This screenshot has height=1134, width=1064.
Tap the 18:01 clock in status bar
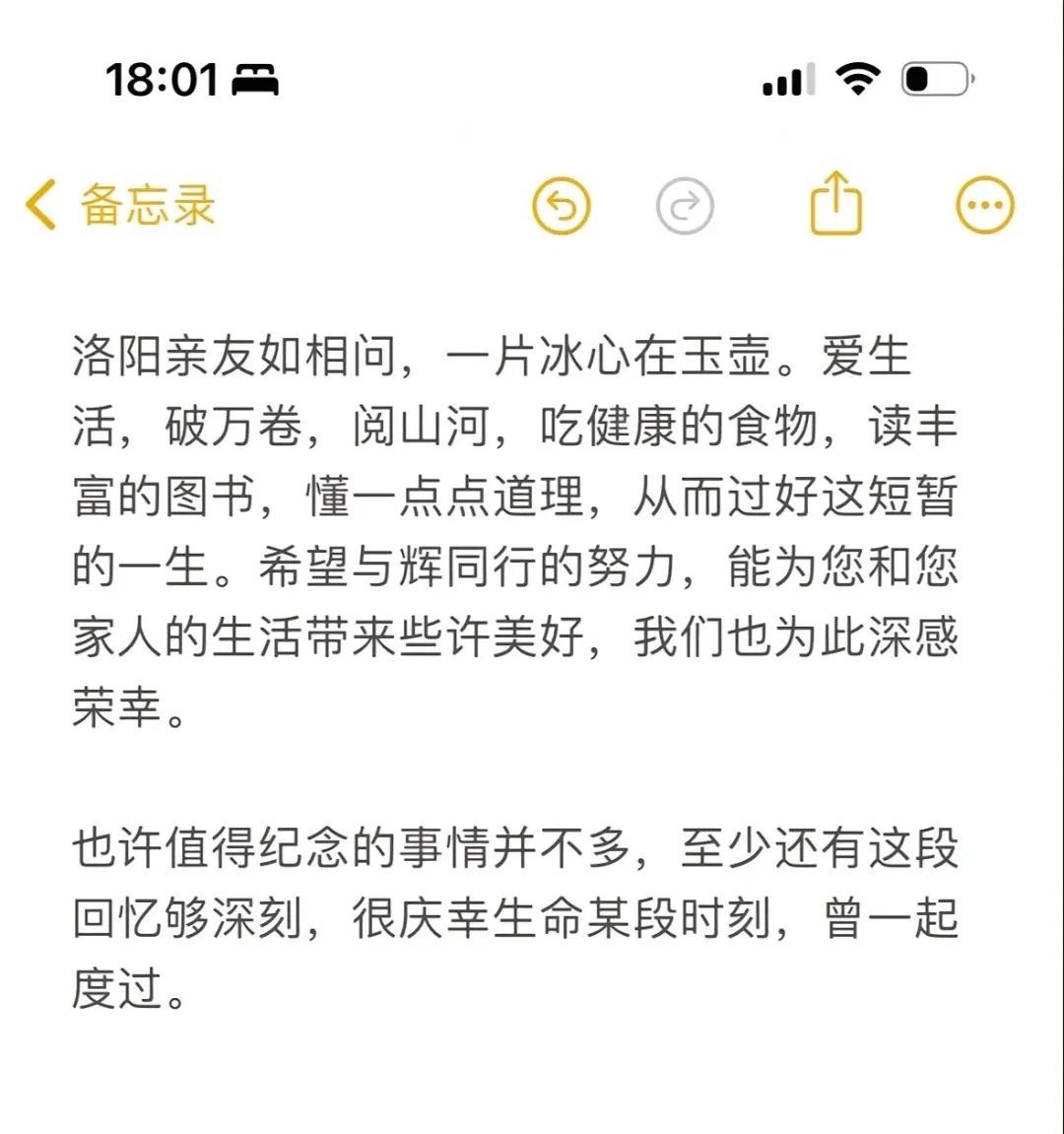point(163,81)
